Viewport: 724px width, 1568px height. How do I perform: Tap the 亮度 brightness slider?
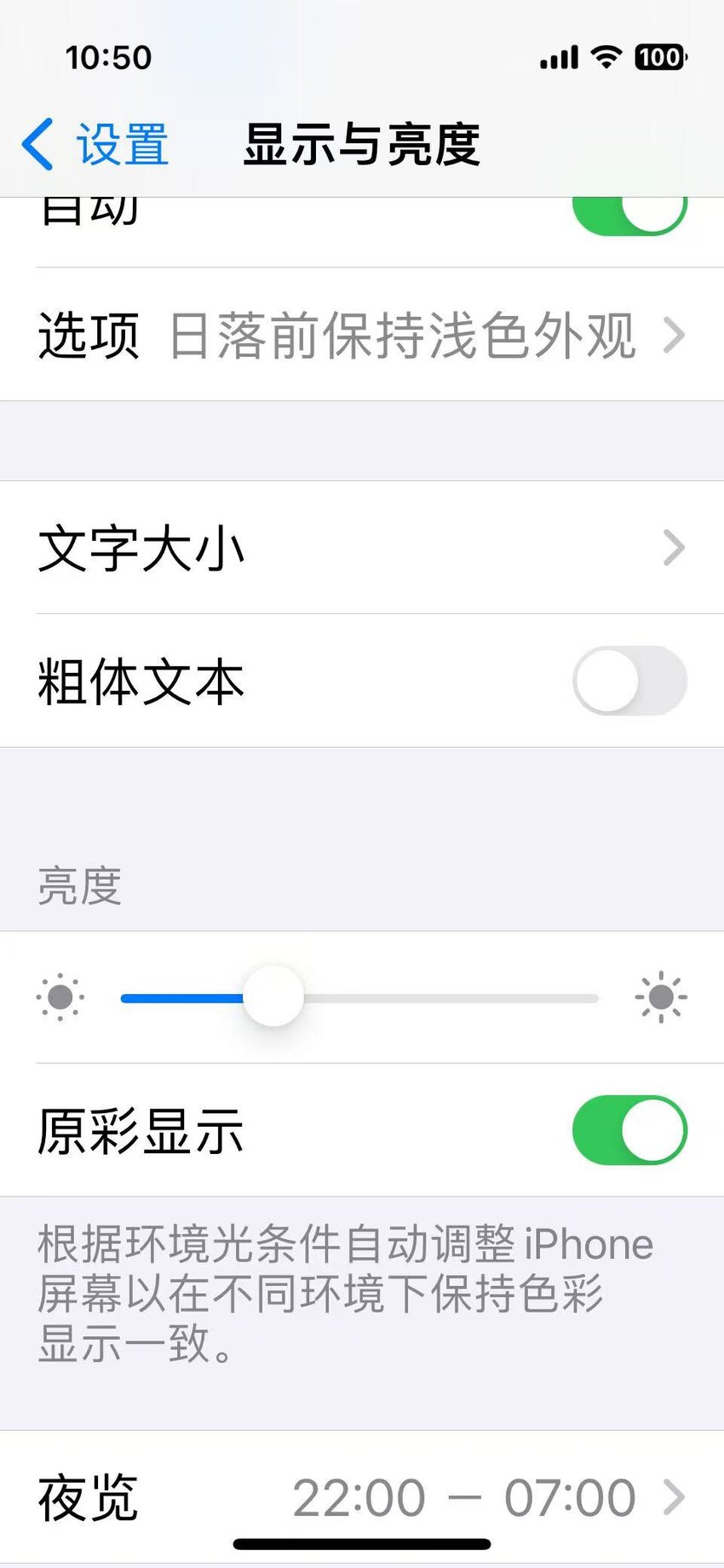coord(359,997)
